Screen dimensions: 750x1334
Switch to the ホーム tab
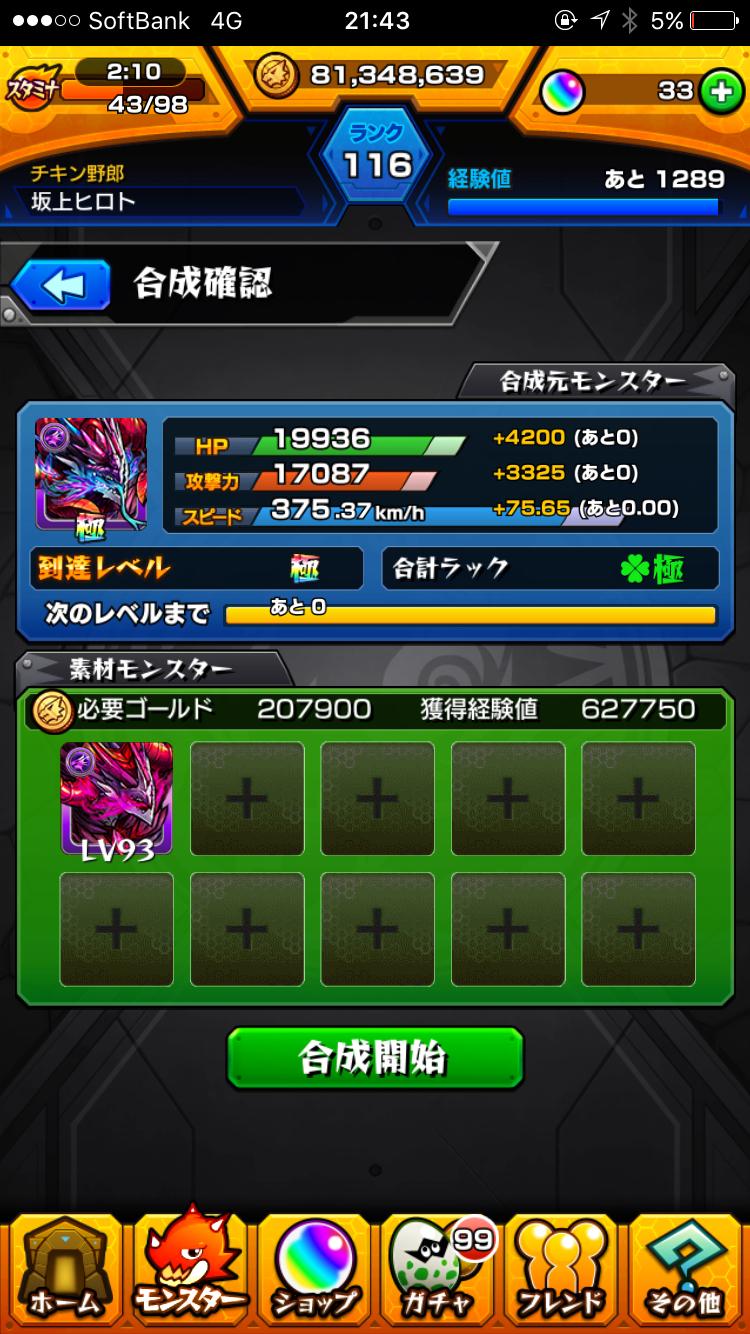pyautogui.click(x=64, y=1268)
